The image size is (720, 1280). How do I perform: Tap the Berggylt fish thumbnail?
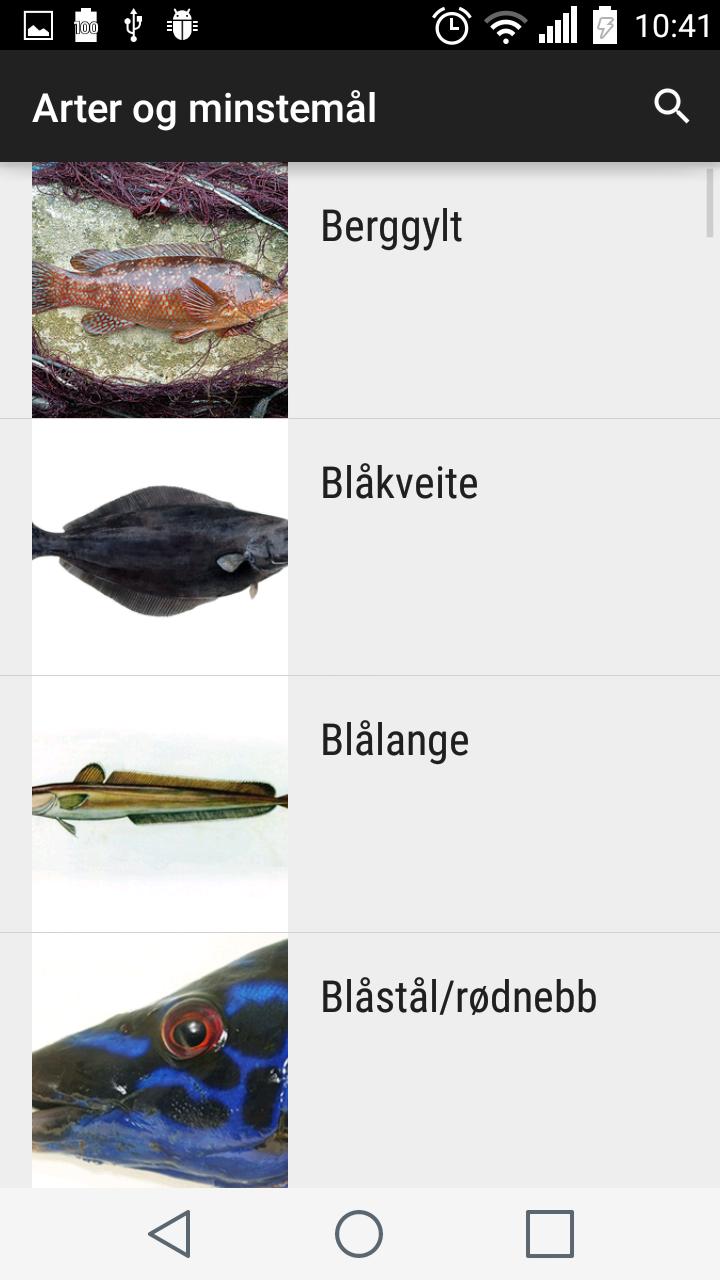(x=160, y=289)
